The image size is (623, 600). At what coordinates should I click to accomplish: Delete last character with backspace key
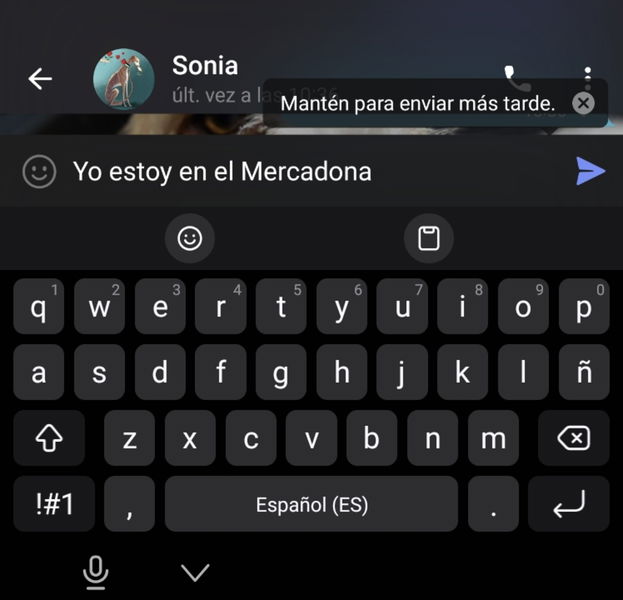(x=573, y=438)
